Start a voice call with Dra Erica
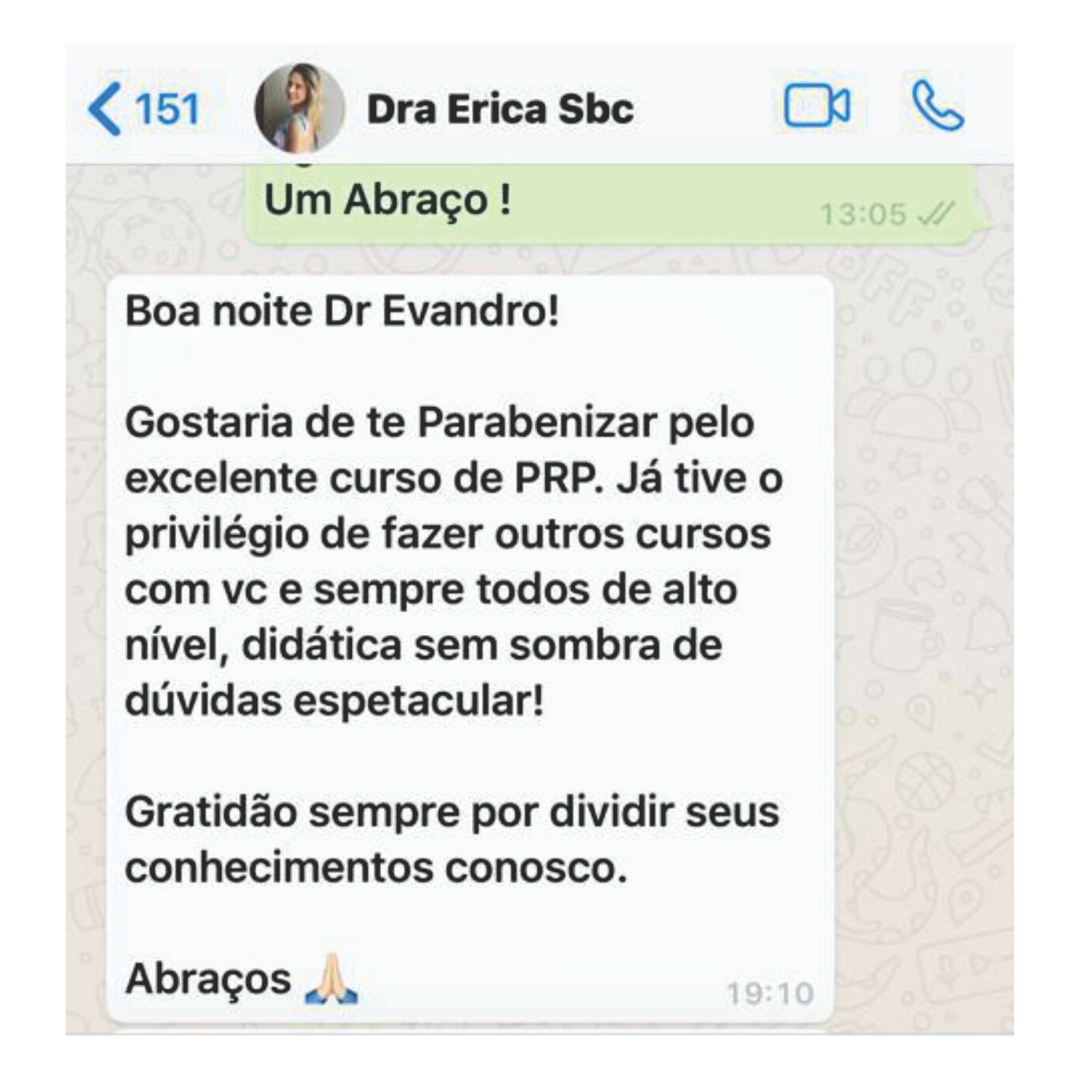 [937, 106]
